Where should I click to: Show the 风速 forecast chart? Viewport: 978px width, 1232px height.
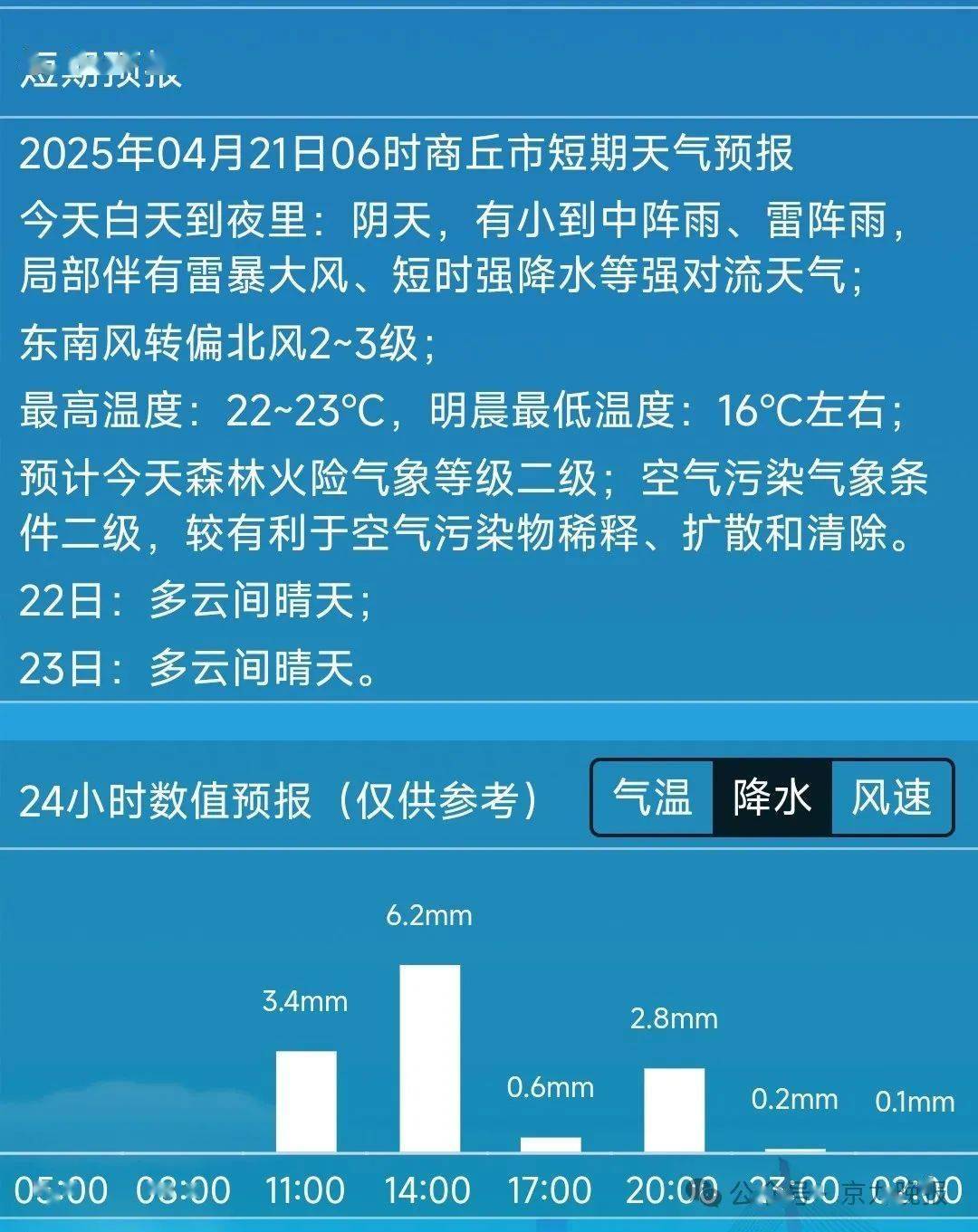point(891,797)
